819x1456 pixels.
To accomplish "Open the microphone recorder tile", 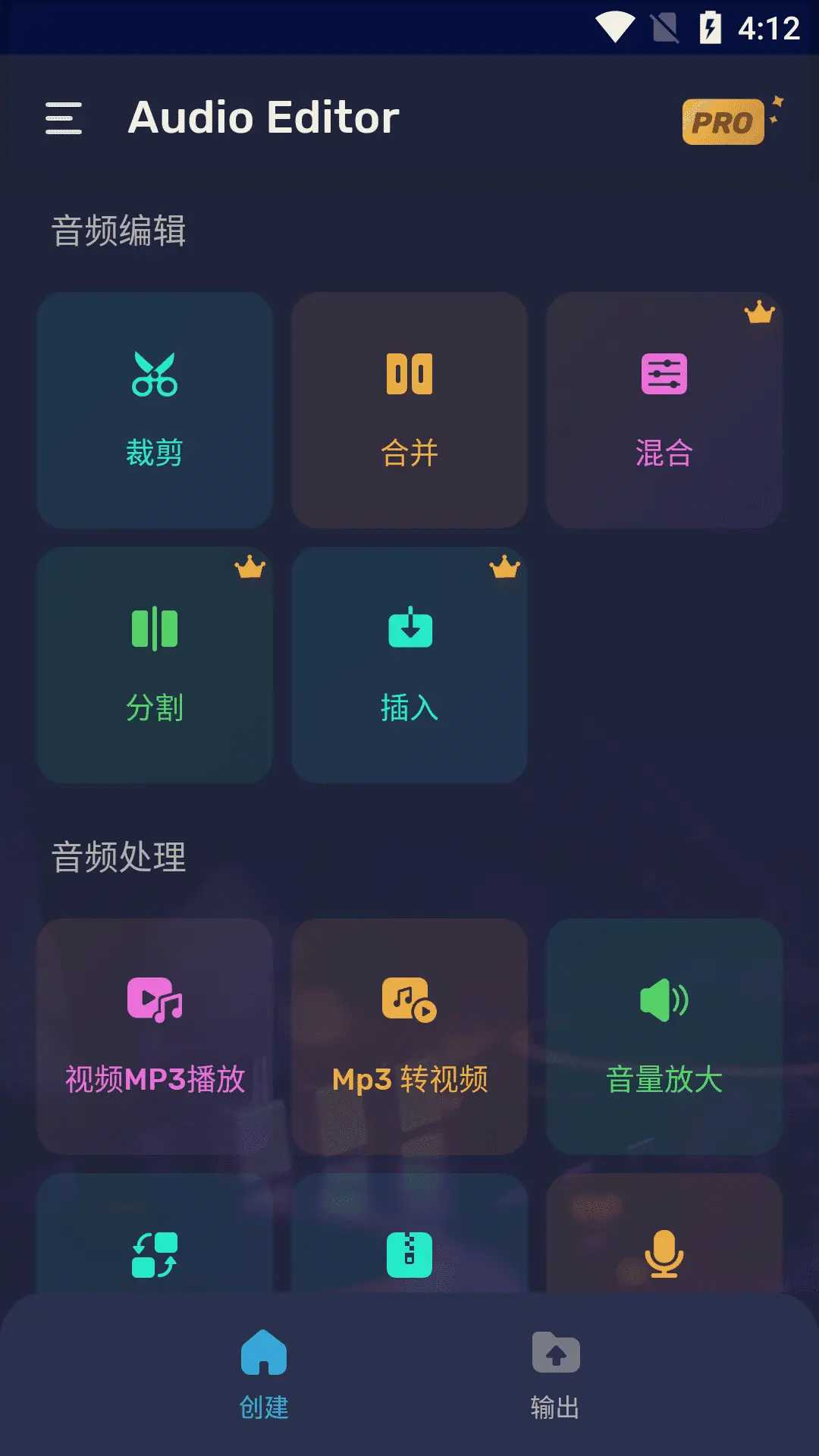I will (664, 1244).
